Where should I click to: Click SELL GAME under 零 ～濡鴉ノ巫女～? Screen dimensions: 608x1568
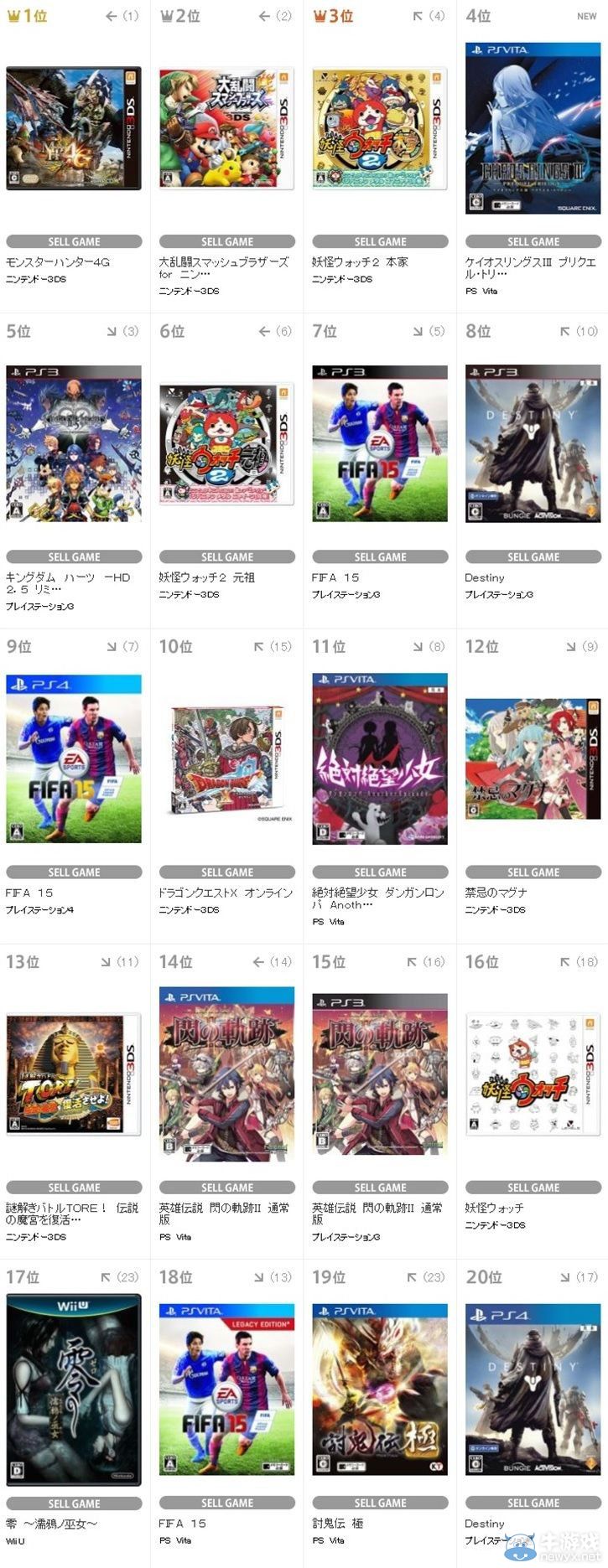point(73,1502)
